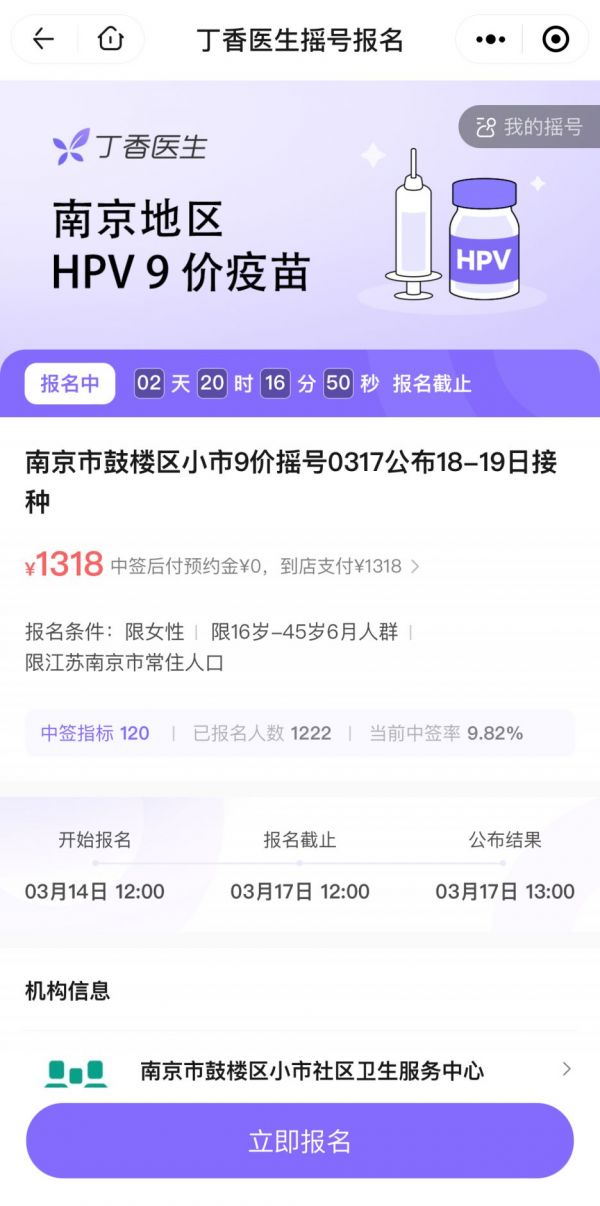Go back to the previous page
600x1206 pixels.
click(44, 39)
